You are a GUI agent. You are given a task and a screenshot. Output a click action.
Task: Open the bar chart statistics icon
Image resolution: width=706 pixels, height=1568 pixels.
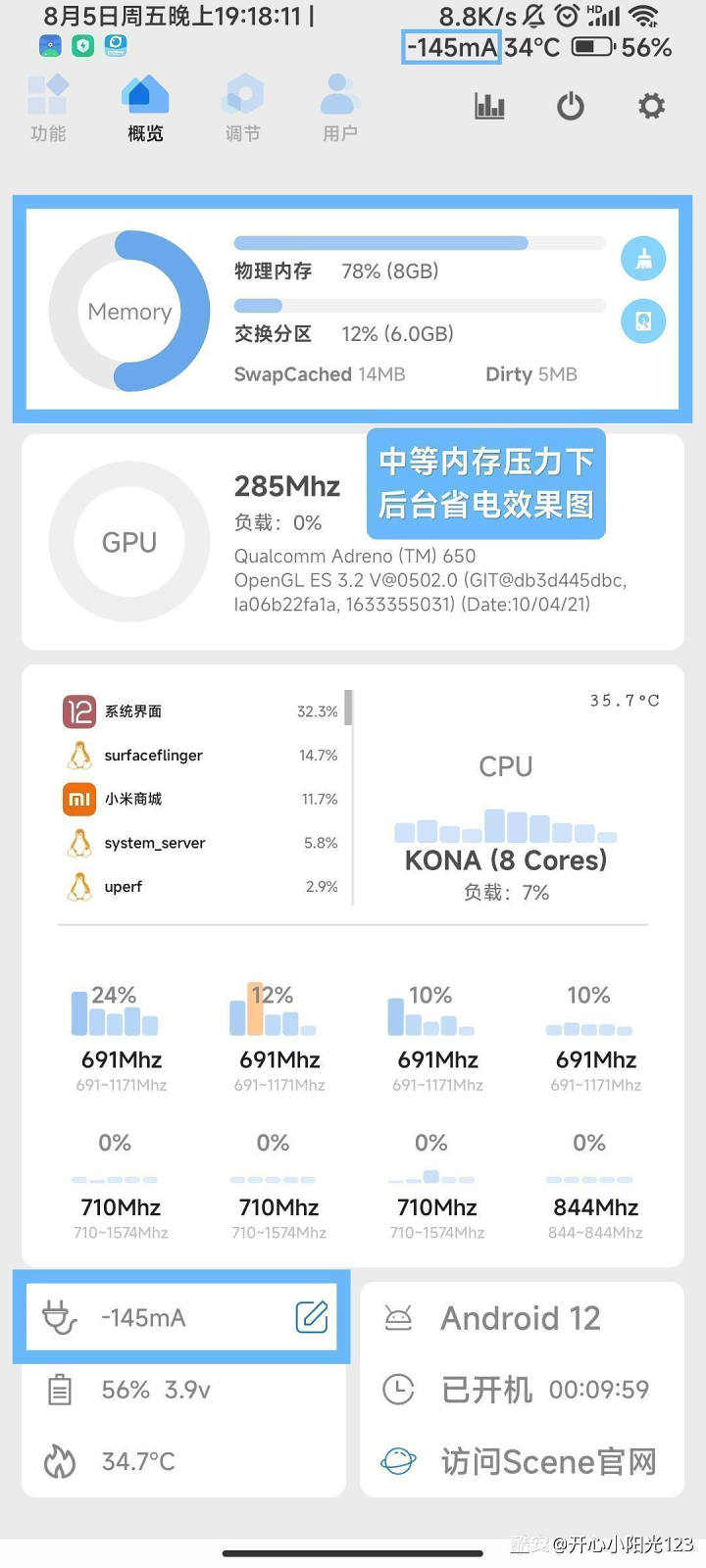click(489, 106)
